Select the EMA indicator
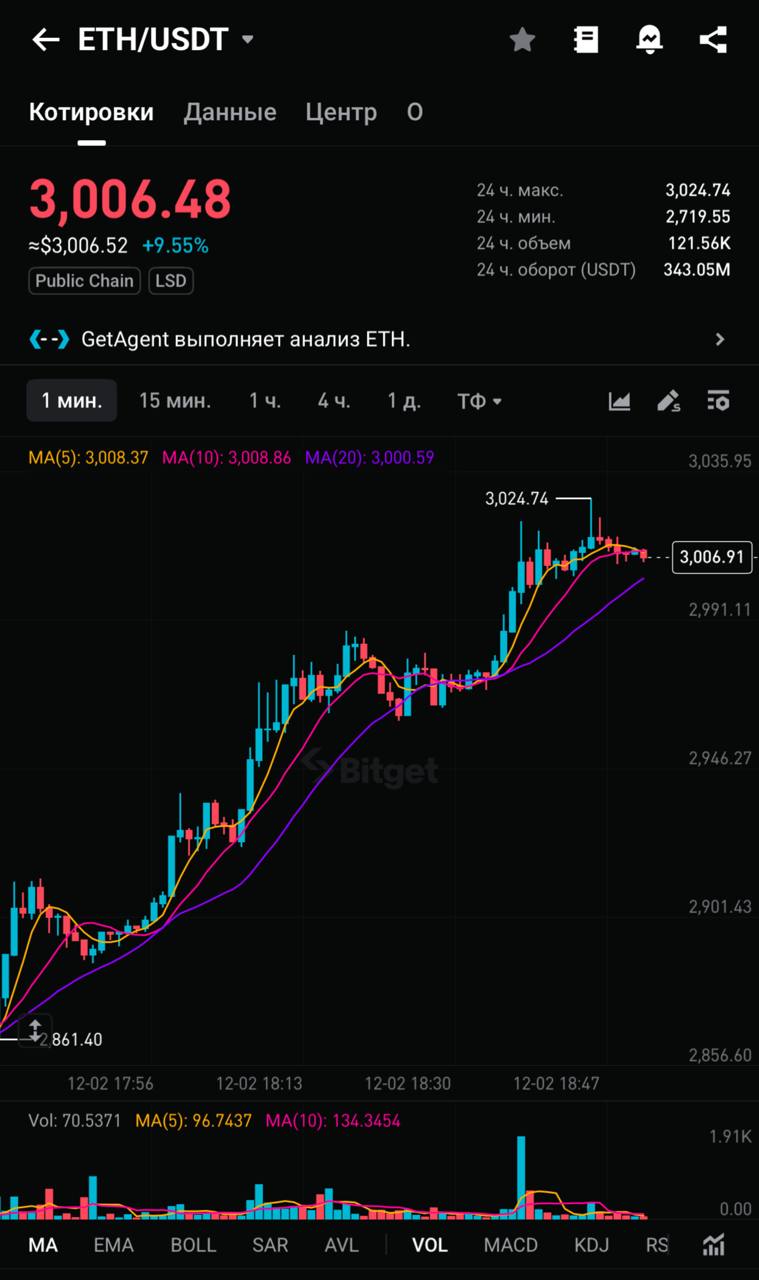Image resolution: width=759 pixels, height=1280 pixels. pyautogui.click(x=113, y=1245)
